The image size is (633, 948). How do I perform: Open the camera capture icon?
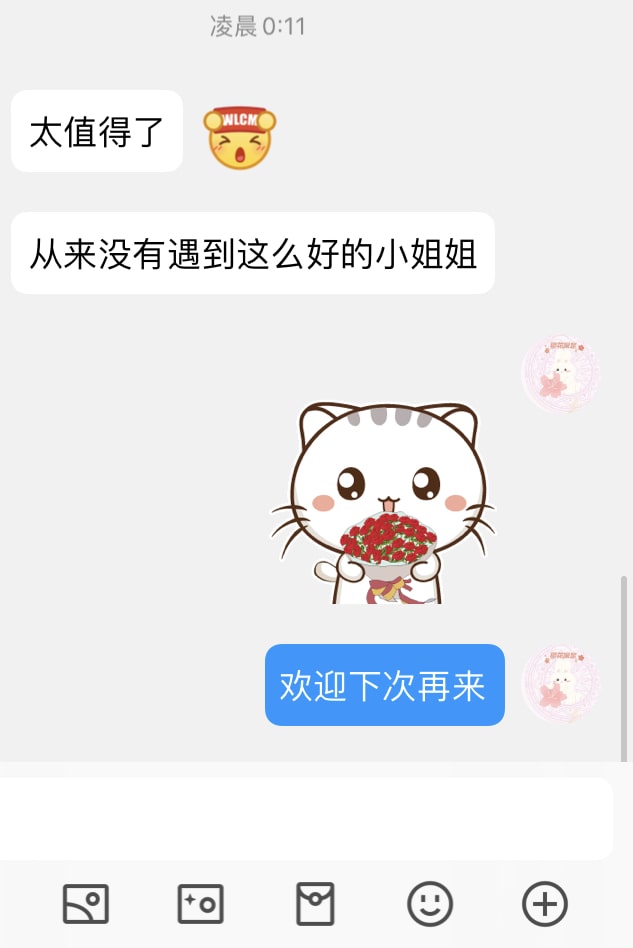(x=200, y=904)
